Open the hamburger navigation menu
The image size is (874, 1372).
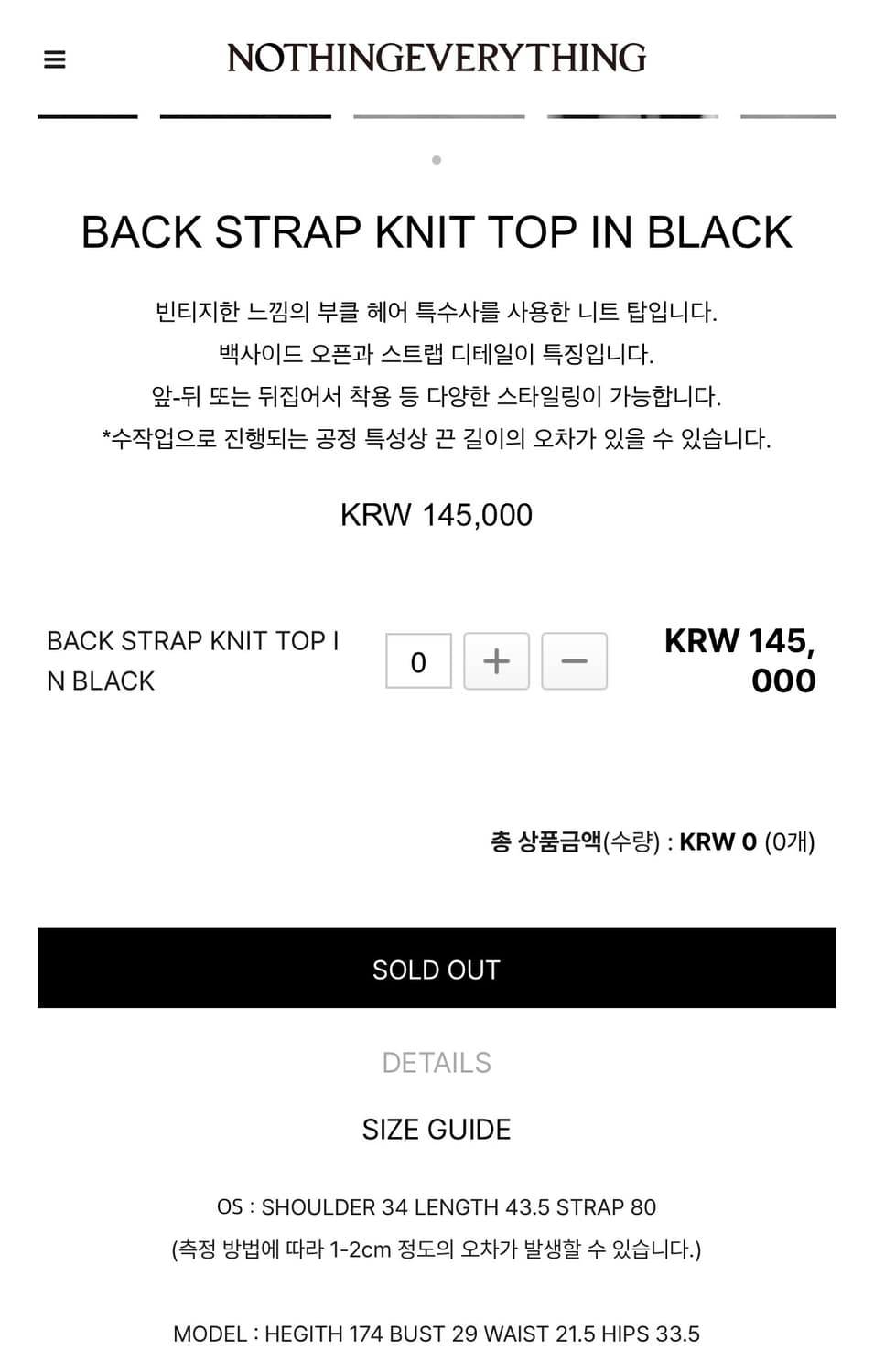point(55,59)
